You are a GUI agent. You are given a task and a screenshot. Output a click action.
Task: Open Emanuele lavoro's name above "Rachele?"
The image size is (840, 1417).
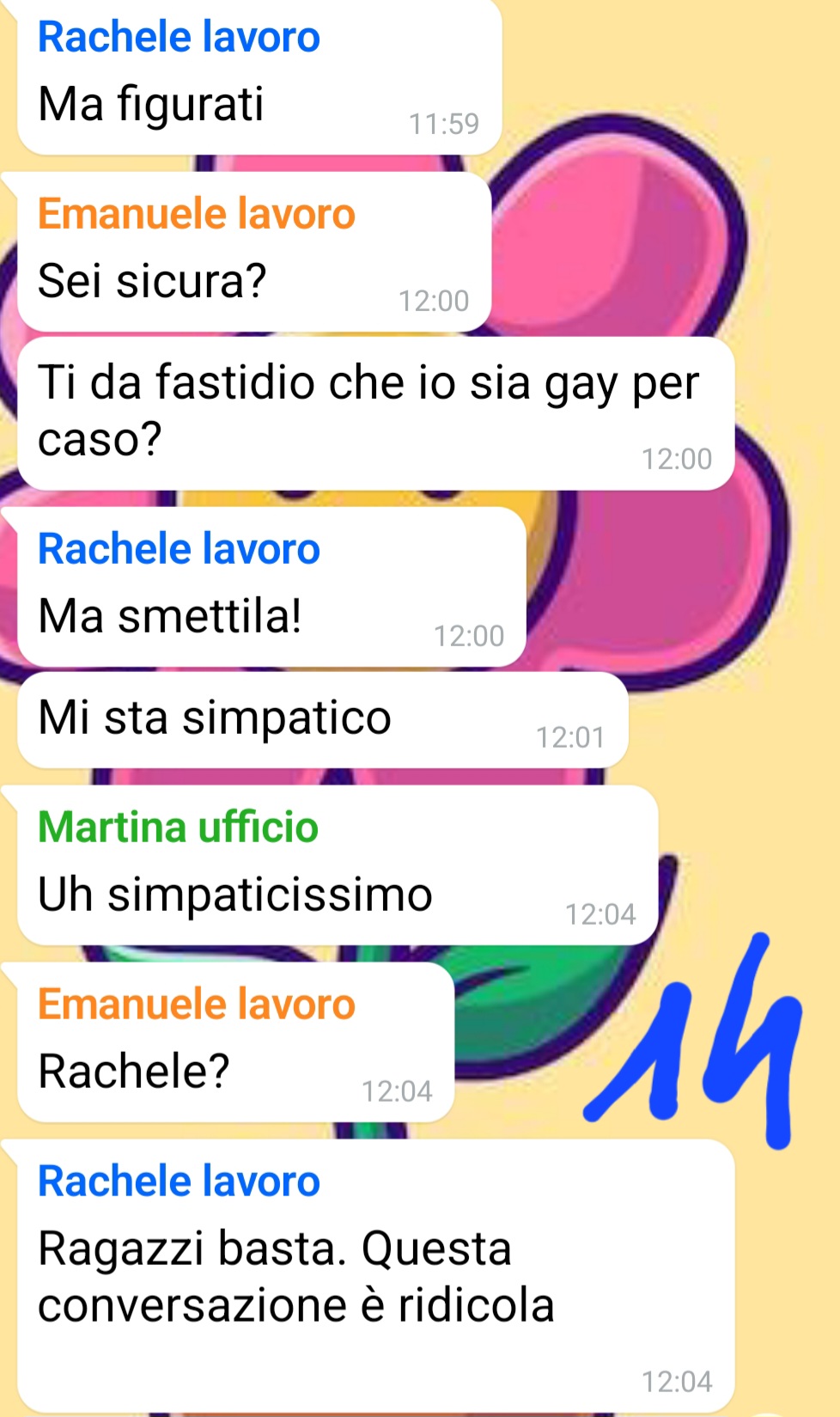point(196,1005)
